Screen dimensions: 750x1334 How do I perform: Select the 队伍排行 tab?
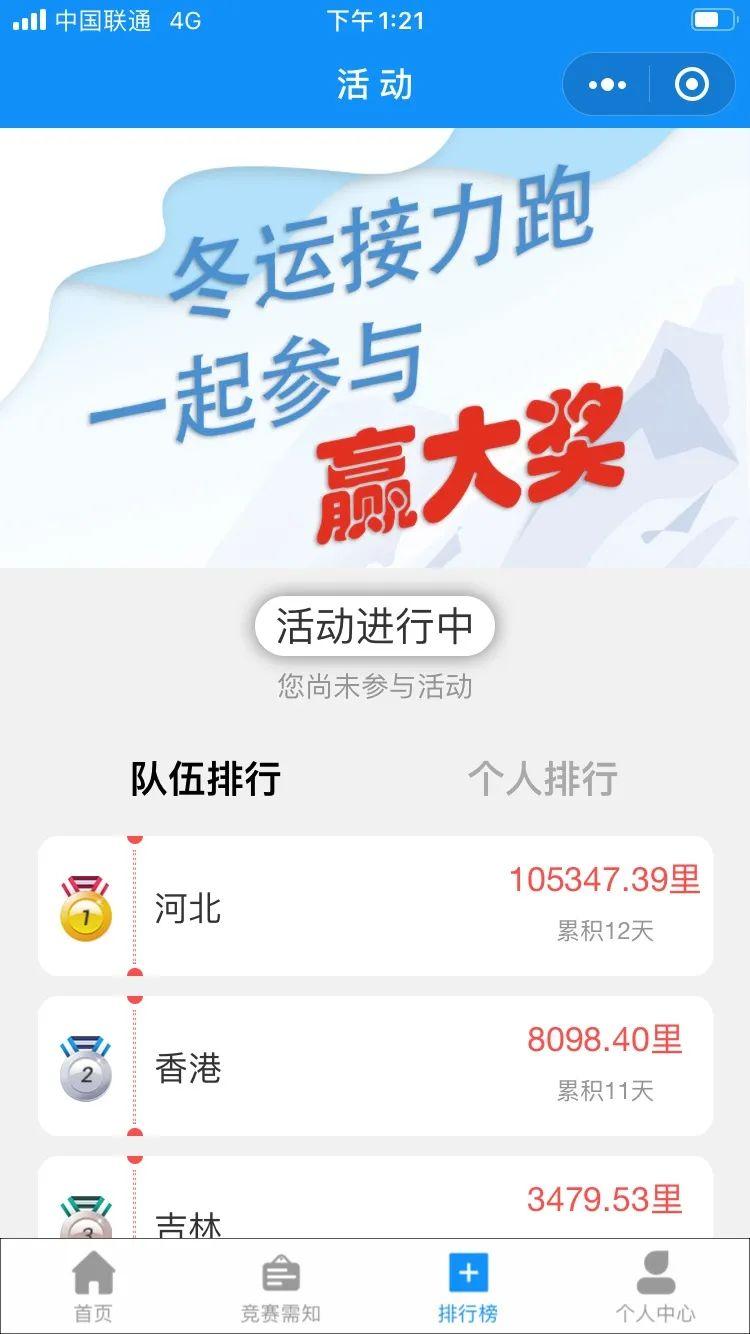point(205,778)
